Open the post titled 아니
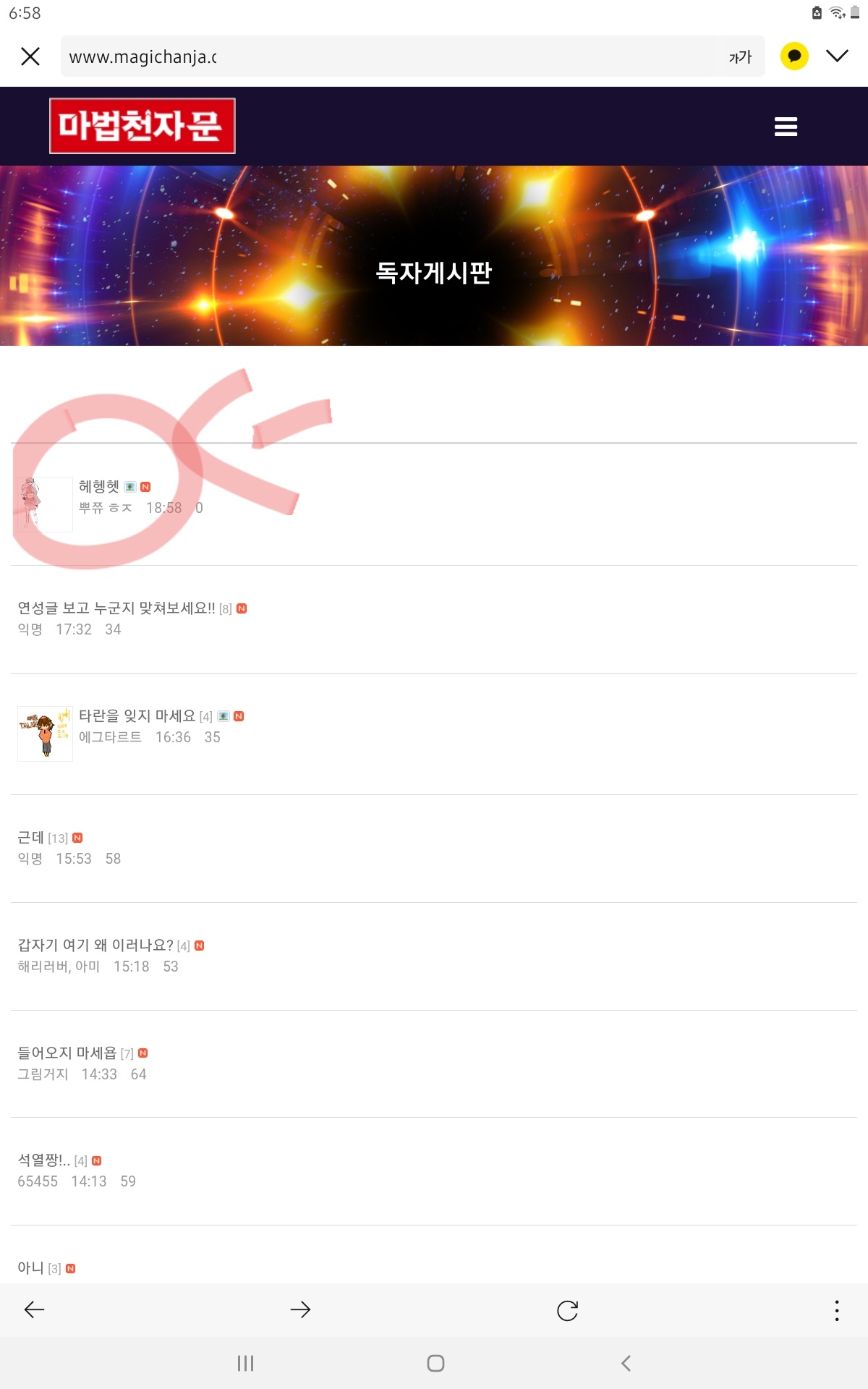 30,1267
